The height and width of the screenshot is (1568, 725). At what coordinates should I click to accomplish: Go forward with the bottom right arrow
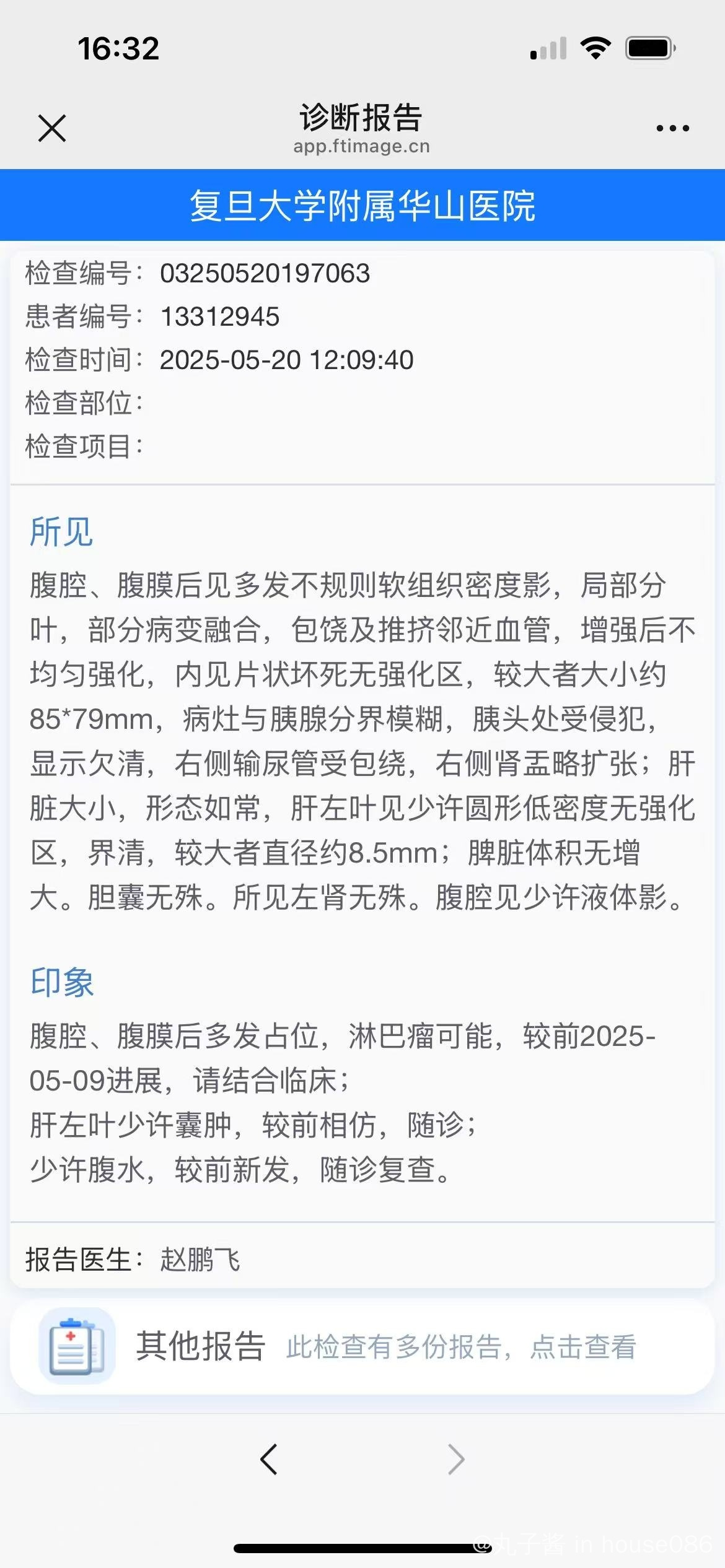pos(456,1460)
